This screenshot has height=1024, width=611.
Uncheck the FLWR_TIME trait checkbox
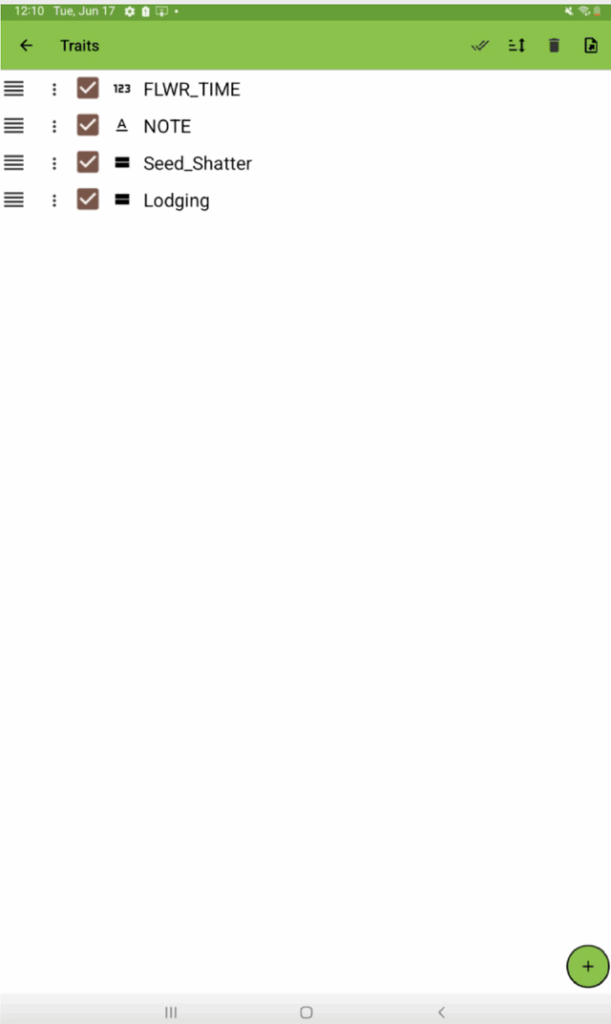[x=88, y=89]
